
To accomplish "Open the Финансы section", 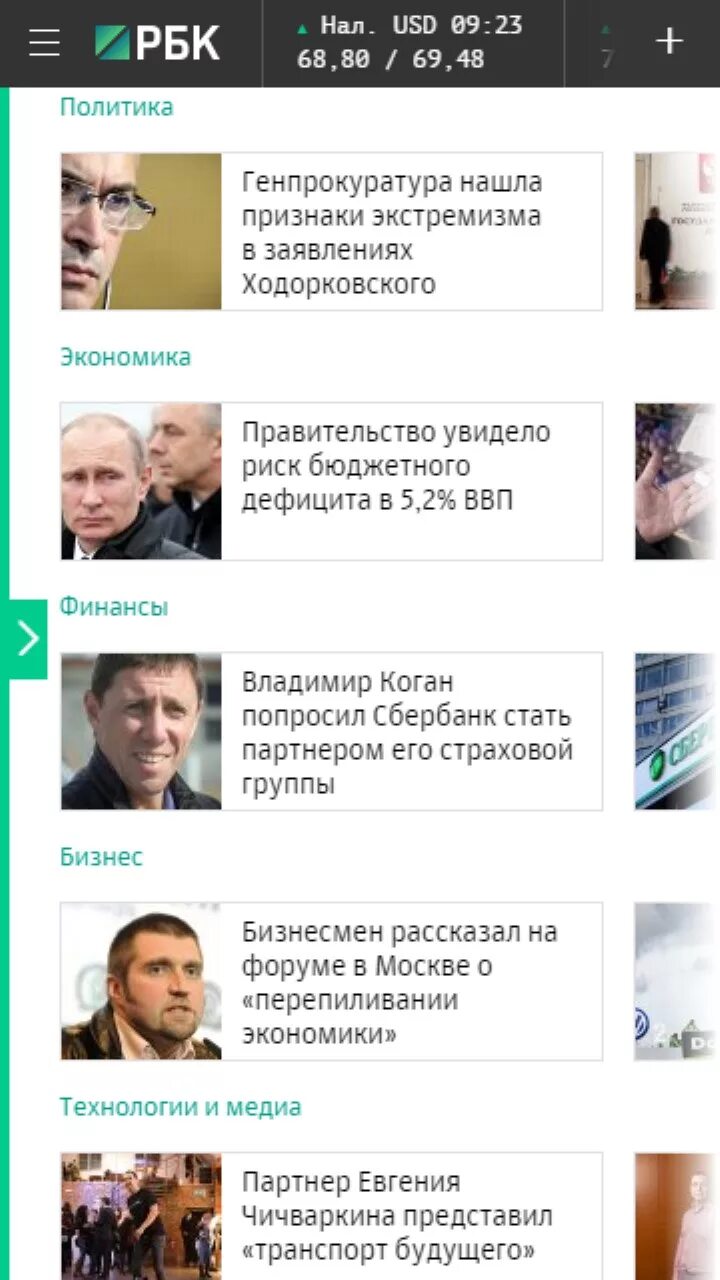I will coord(113,607).
